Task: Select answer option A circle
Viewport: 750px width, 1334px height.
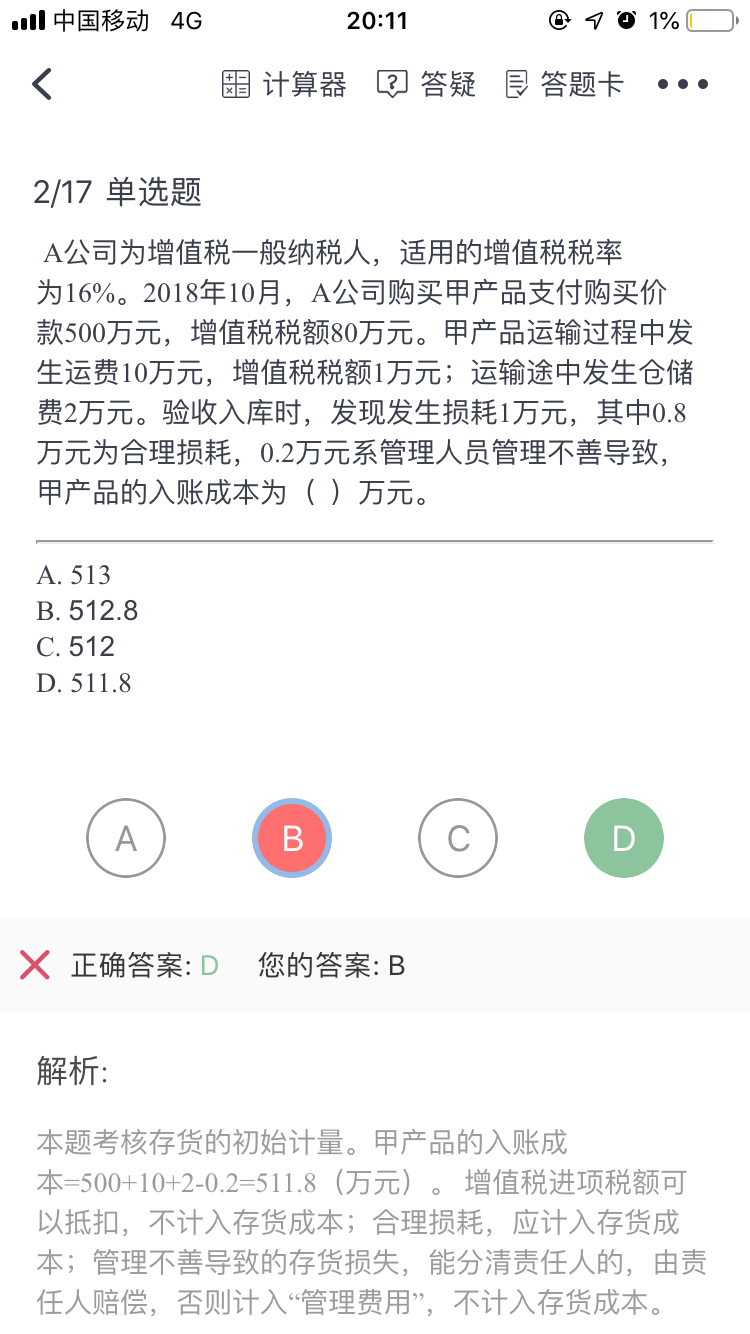Action: (126, 838)
